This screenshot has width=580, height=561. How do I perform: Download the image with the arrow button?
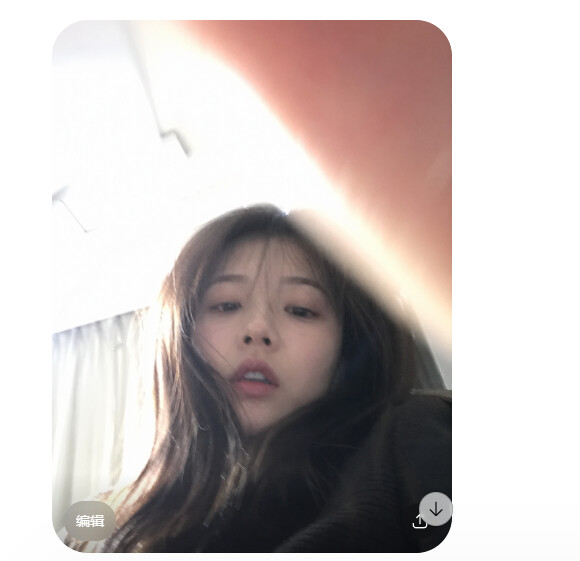(436, 509)
